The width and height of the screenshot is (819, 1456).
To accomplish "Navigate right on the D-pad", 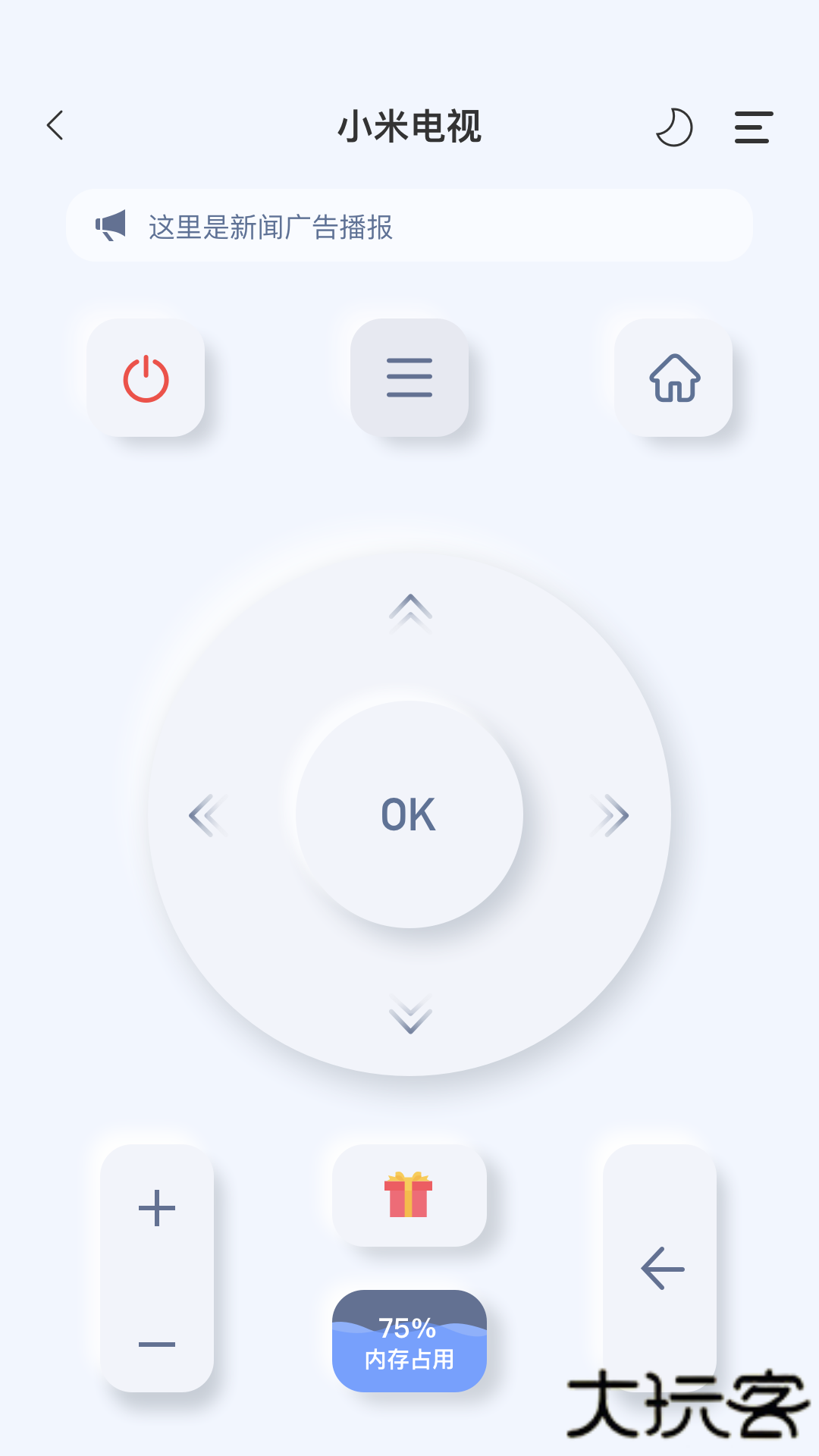I will coord(610,815).
